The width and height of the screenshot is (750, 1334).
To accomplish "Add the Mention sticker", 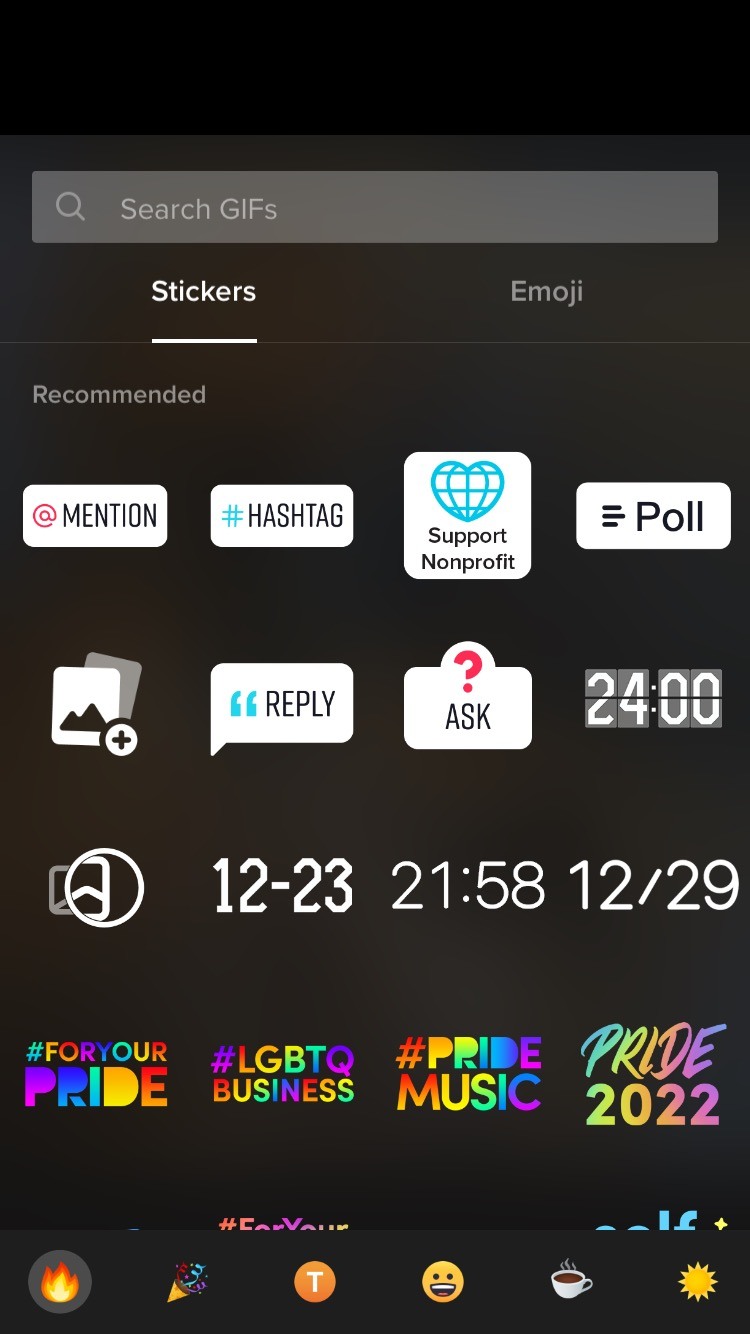I will (x=95, y=516).
